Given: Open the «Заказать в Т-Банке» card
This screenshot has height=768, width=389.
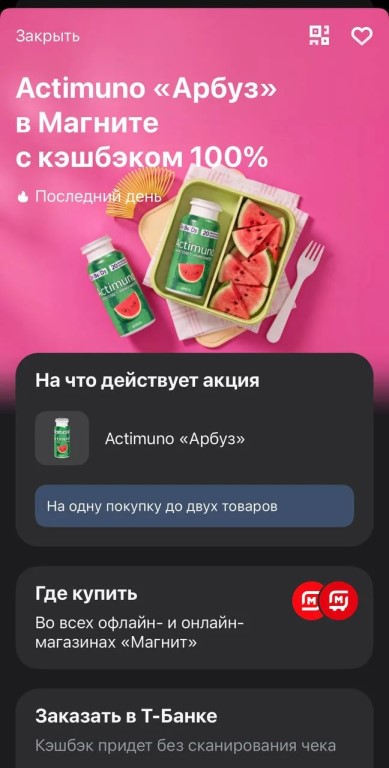Looking at the screenshot, I should click(x=194, y=729).
